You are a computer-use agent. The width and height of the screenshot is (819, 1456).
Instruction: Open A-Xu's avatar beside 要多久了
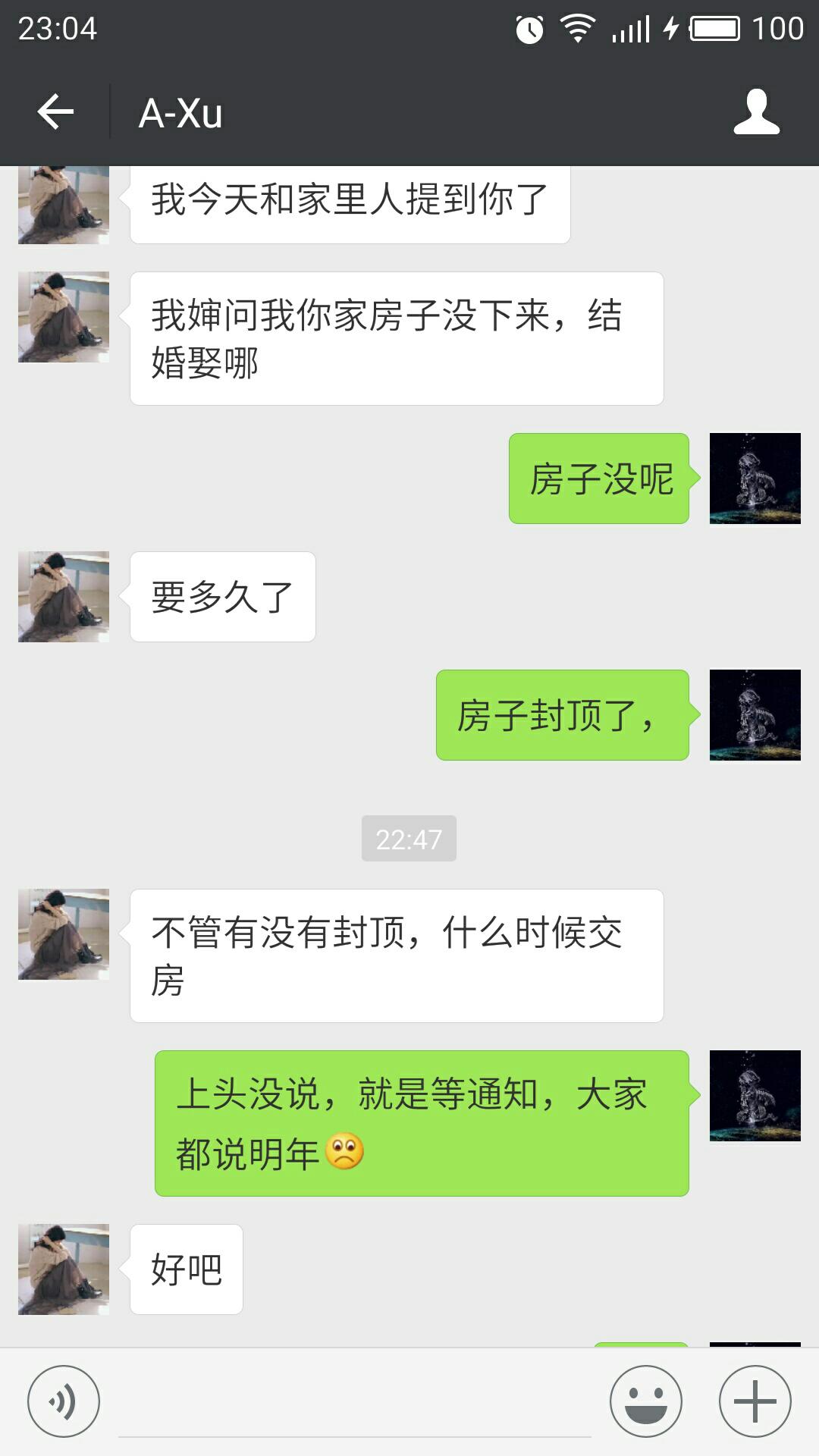pyautogui.click(x=64, y=597)
